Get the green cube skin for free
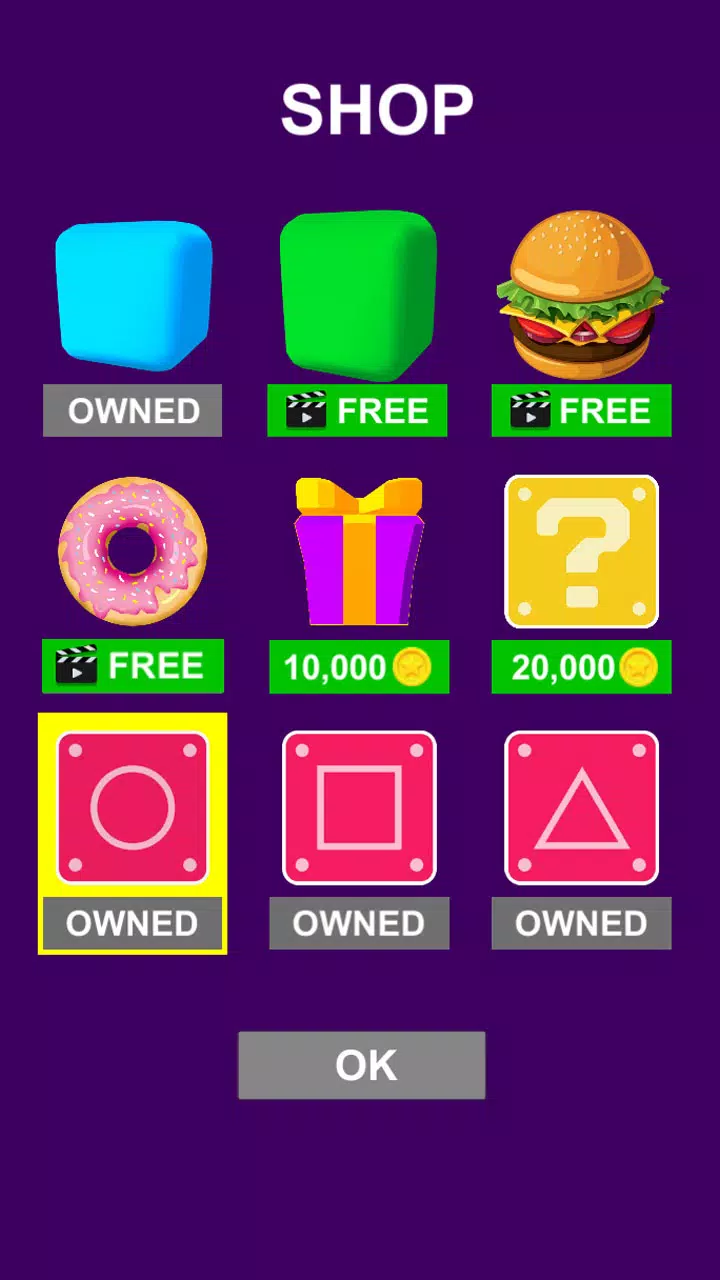This screenshot has height=1280, width=720. (357, 410)
